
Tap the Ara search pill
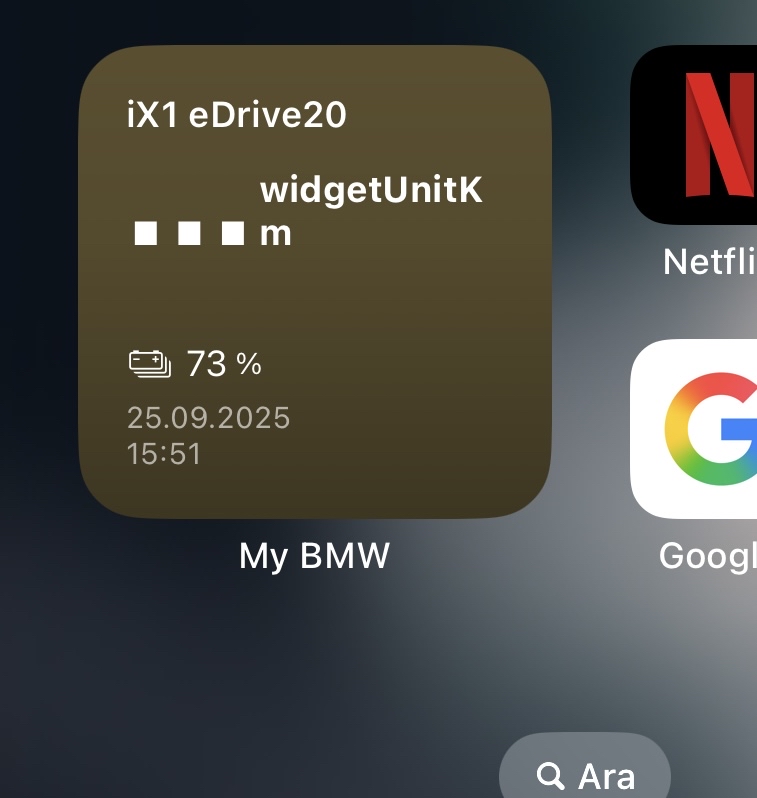(x=585, y=774)
